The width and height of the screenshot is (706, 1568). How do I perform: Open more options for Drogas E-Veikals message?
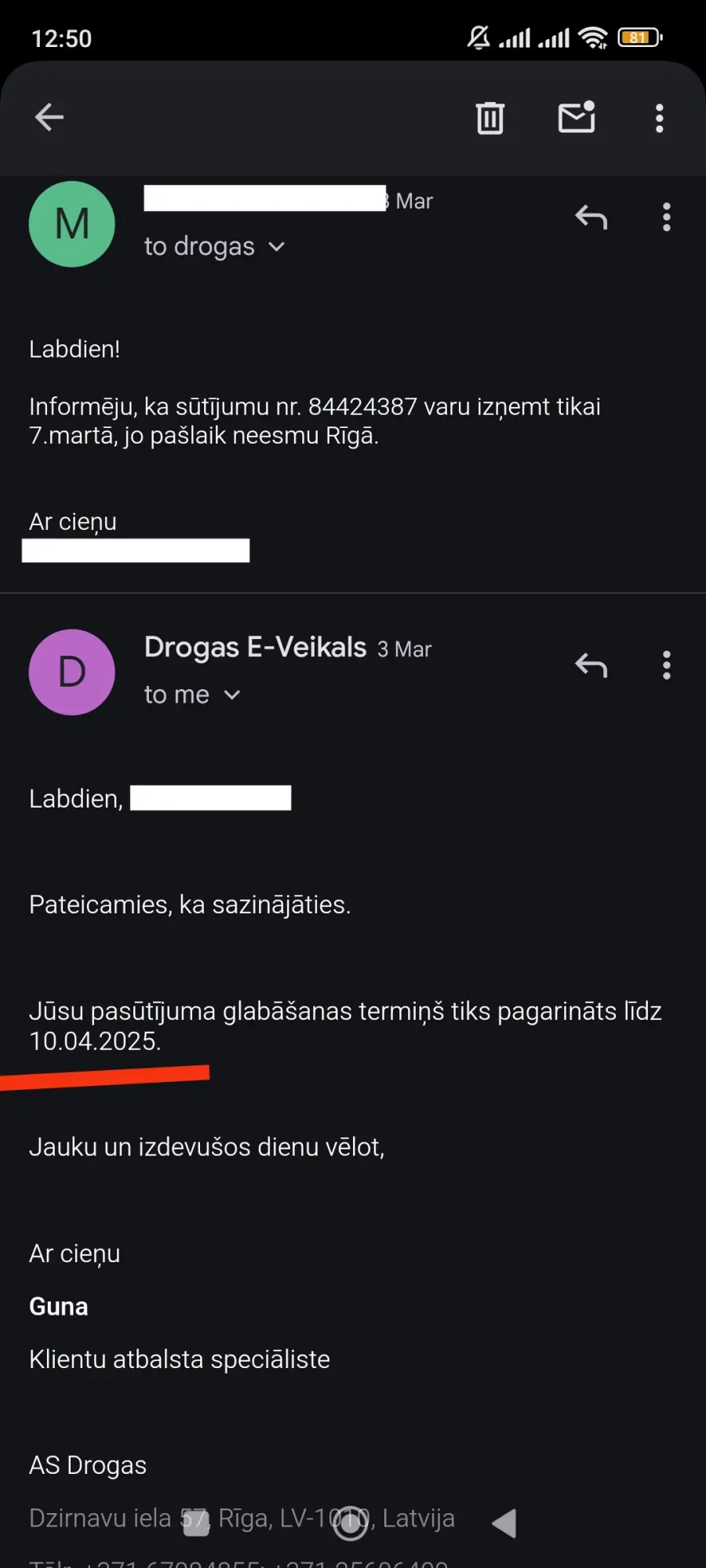(x=667, y=666)
